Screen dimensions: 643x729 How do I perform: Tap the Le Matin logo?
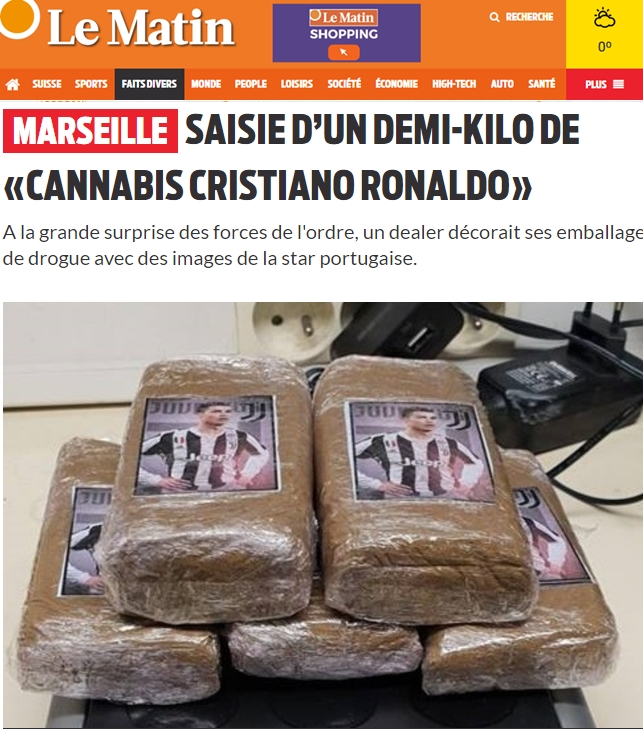tap(138, 30)
